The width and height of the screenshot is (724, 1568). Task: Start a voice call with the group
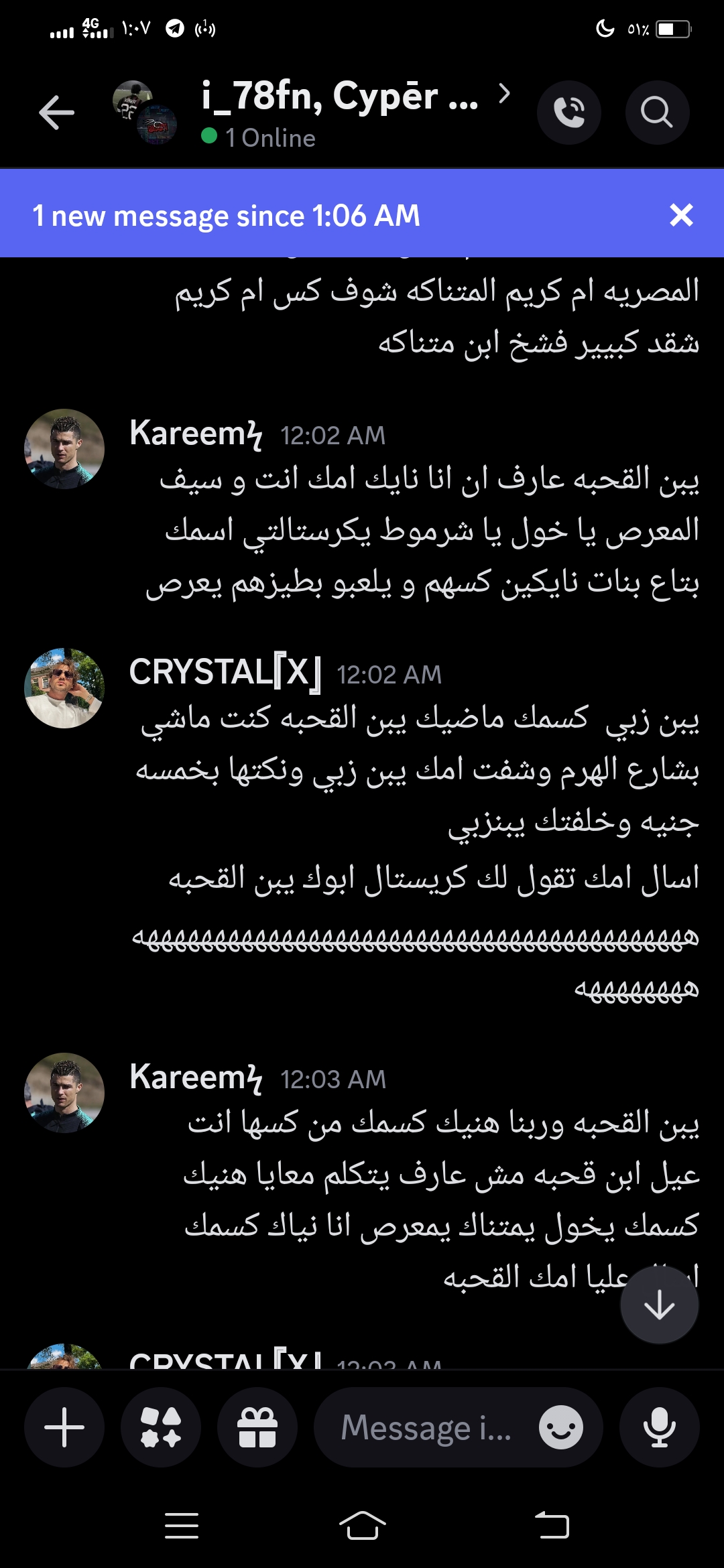568,113
